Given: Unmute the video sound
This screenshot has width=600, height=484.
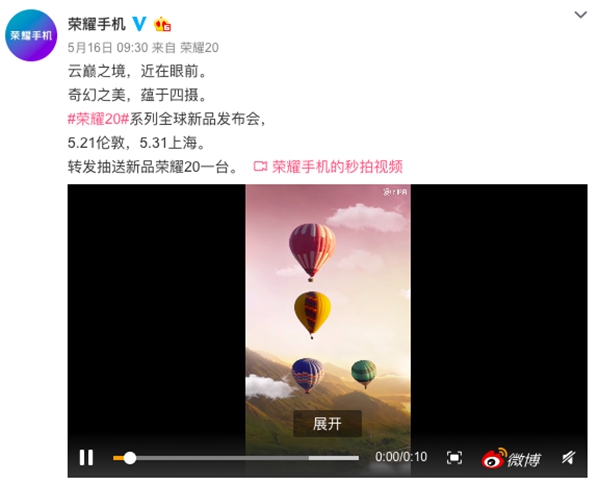Looking at the screenshot, I should [x=568, y=458].
